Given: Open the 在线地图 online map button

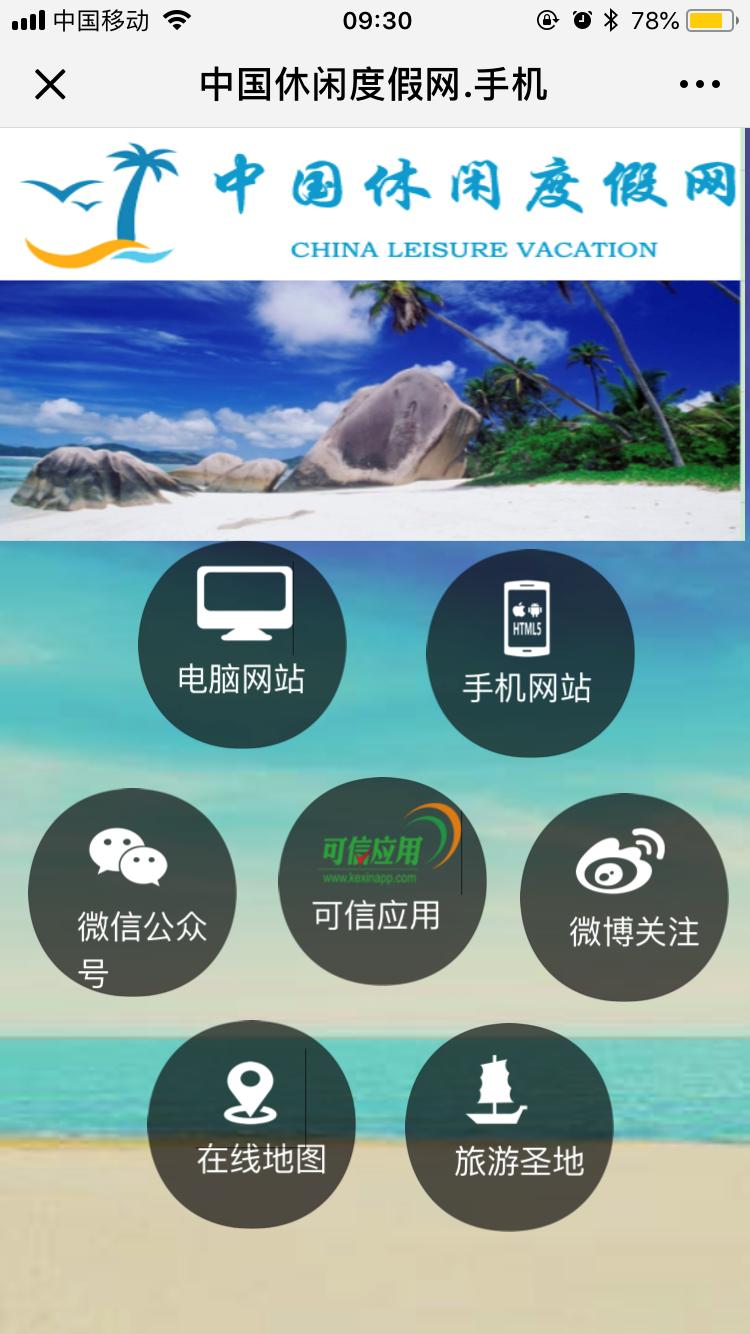Looking at the screenshot, I should pyautogui.click(x=251, y=1124).
